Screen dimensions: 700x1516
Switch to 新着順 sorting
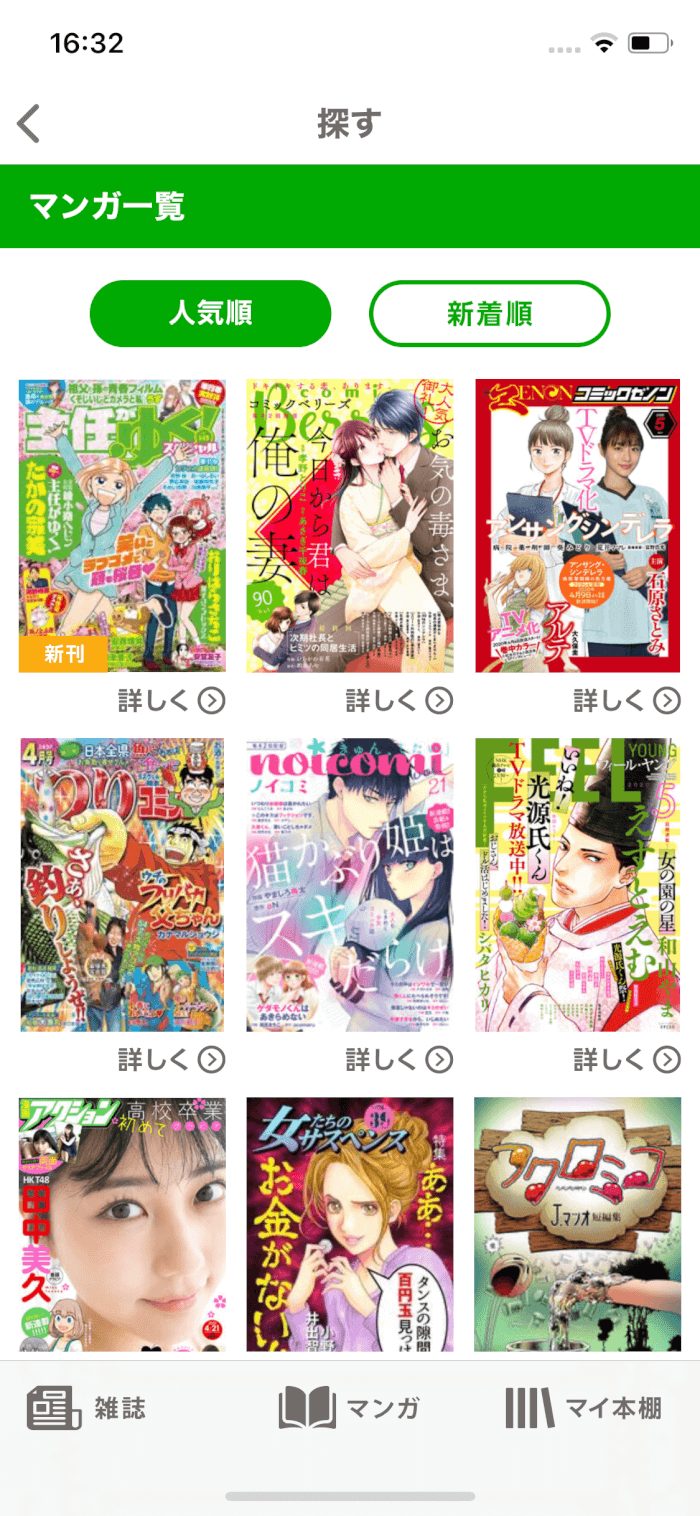tap(489, 314)
